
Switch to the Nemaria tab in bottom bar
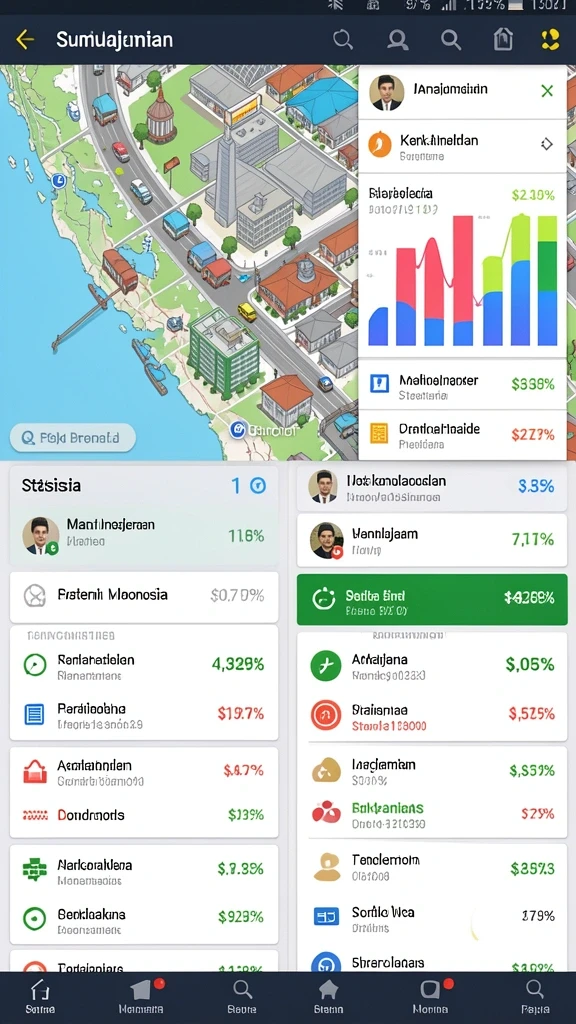pyautogui.click(x=141, y=997)
